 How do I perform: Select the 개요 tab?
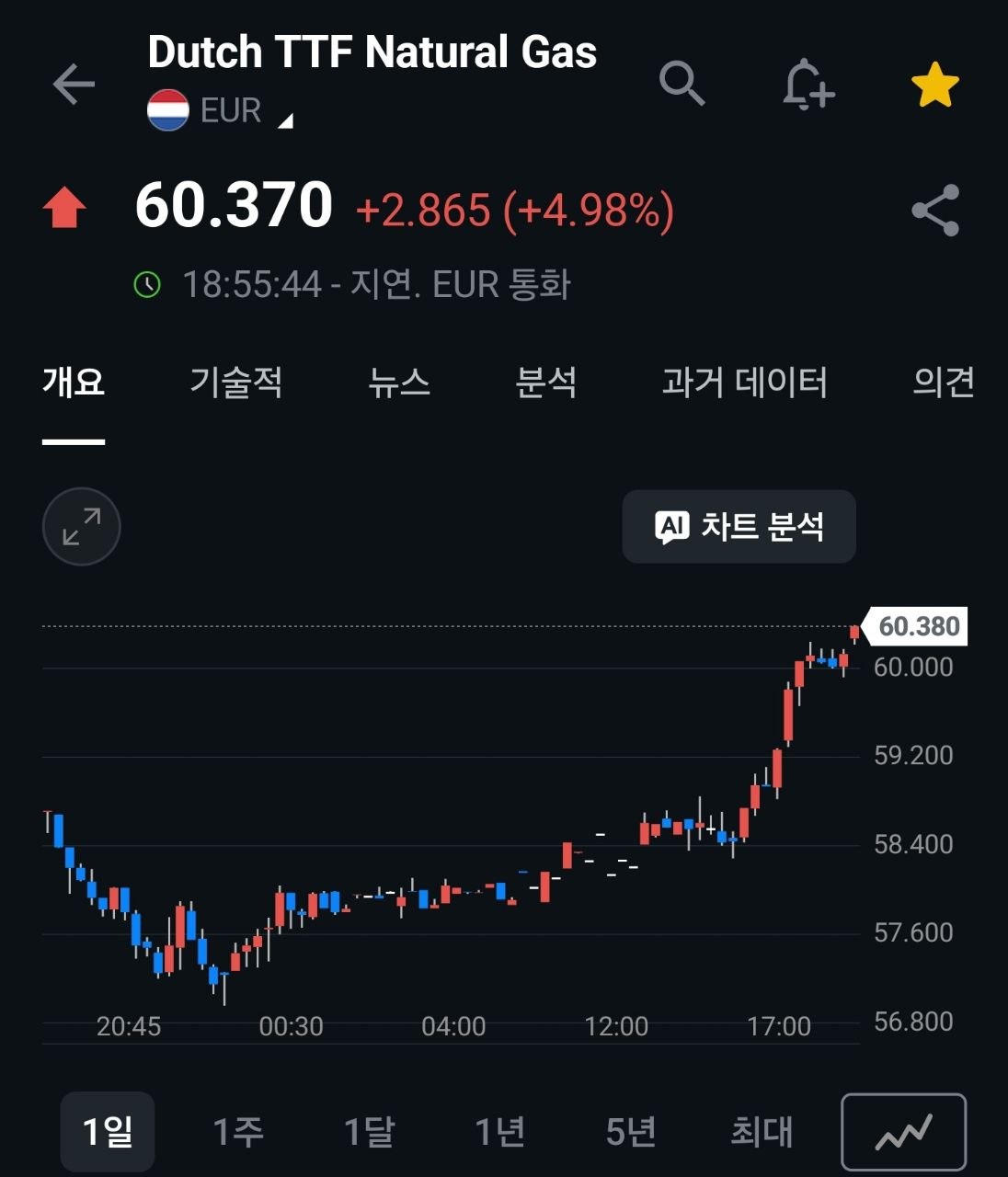pyautogui.click(x=74, y=382)
